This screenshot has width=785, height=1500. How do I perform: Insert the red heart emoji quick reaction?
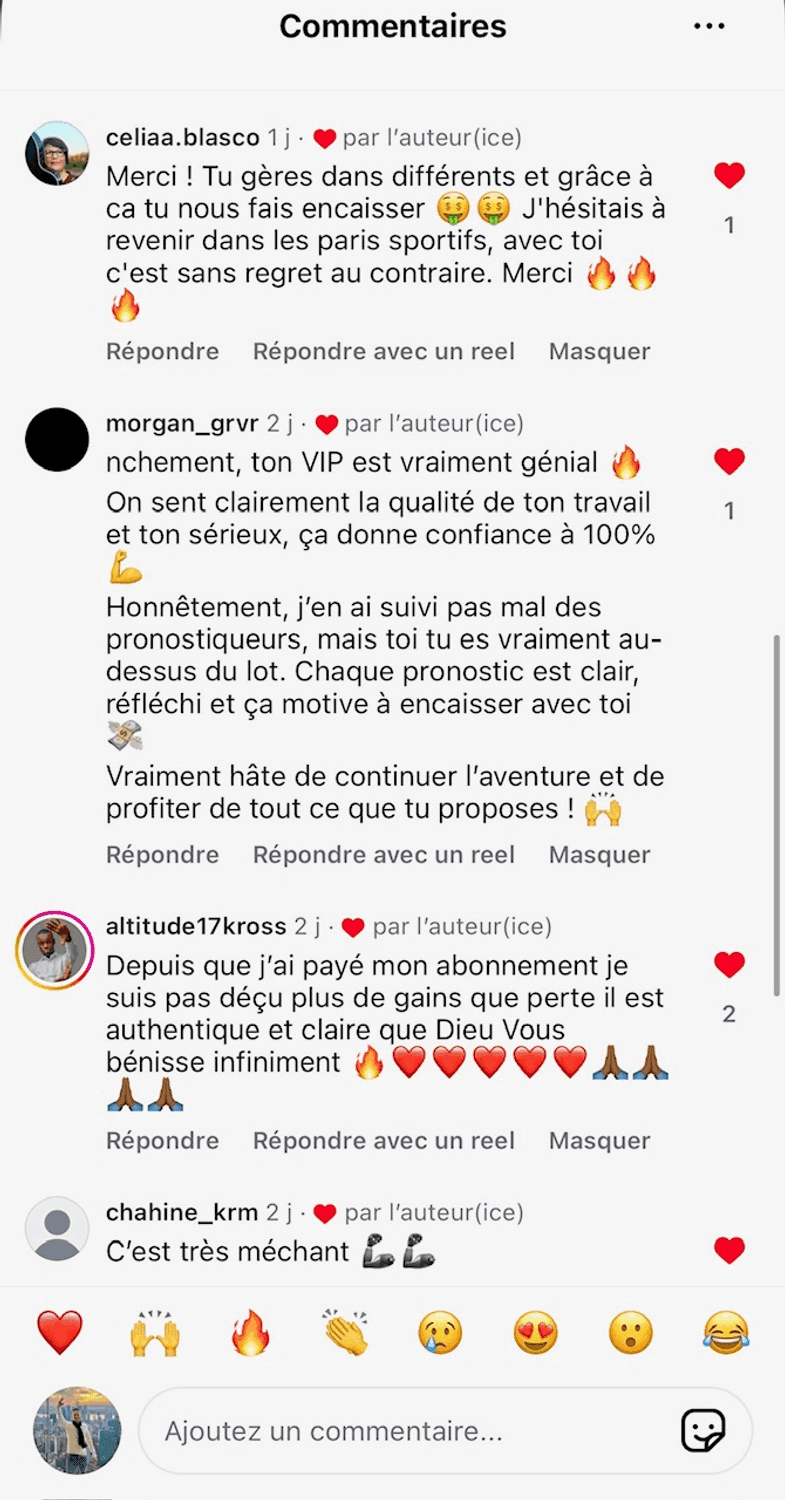60,1333
